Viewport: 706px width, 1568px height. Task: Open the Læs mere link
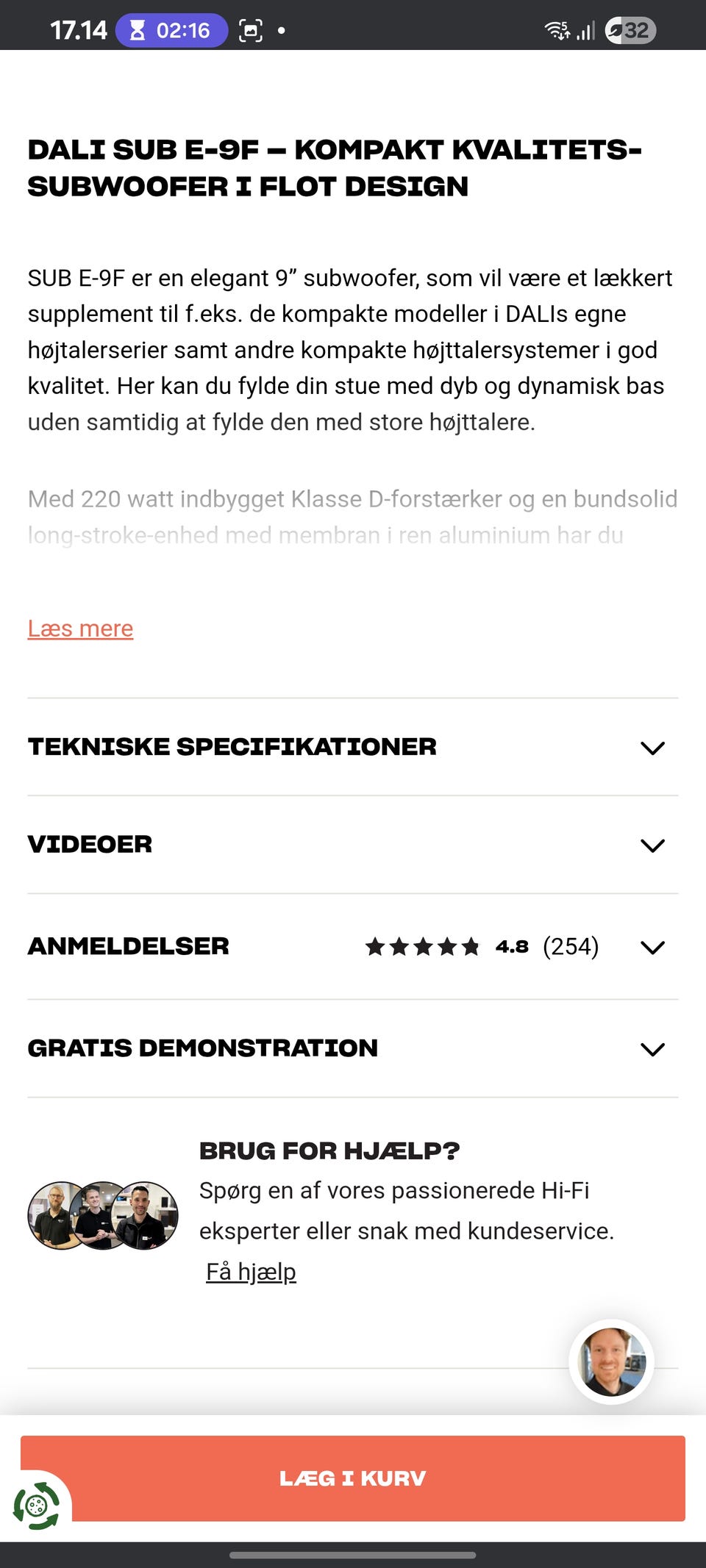pos(79,629)
